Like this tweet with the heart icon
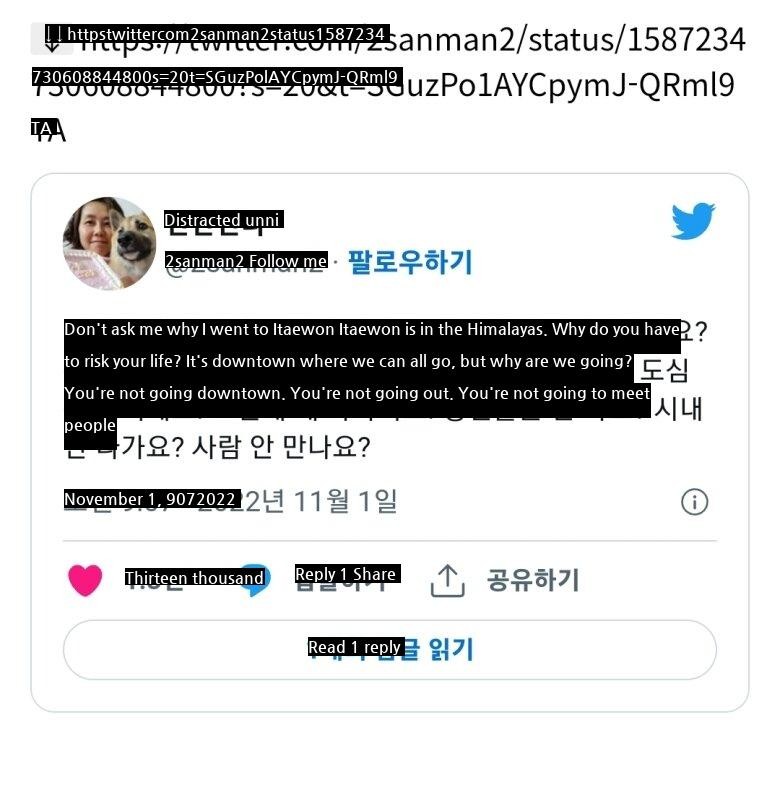The image size is (780, 800). point(85,580)
